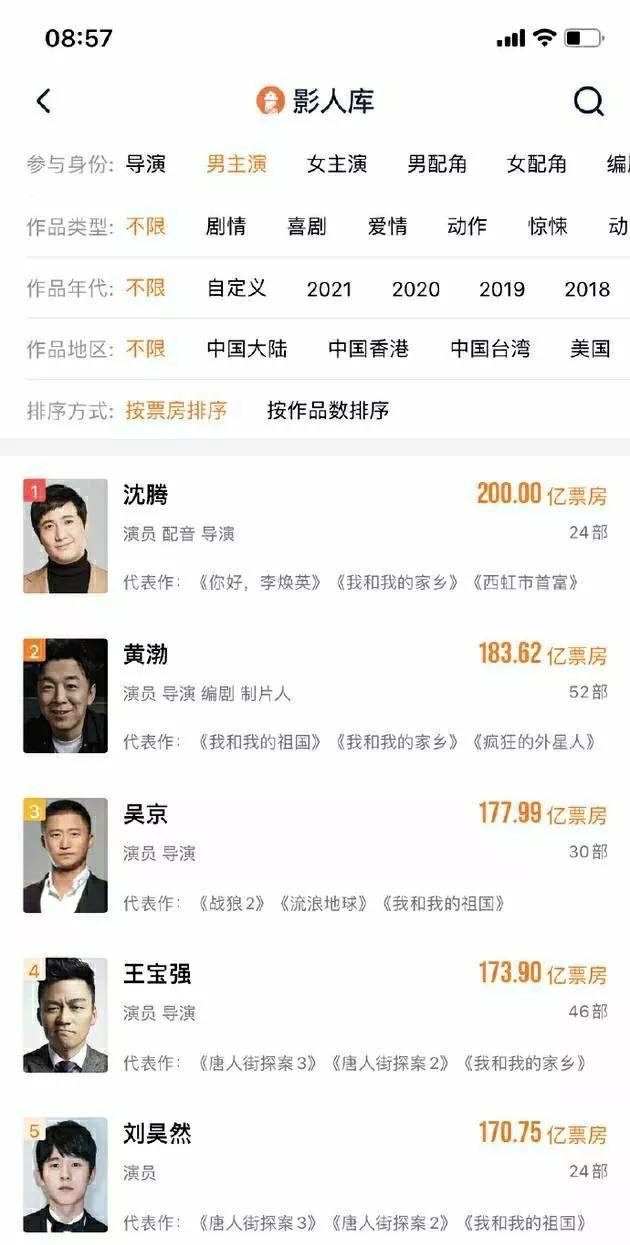Sort the list by 按作品数排序
The width and height of the screenshot is (630, 1245).
pyautogui.click(x=328, y=410)
